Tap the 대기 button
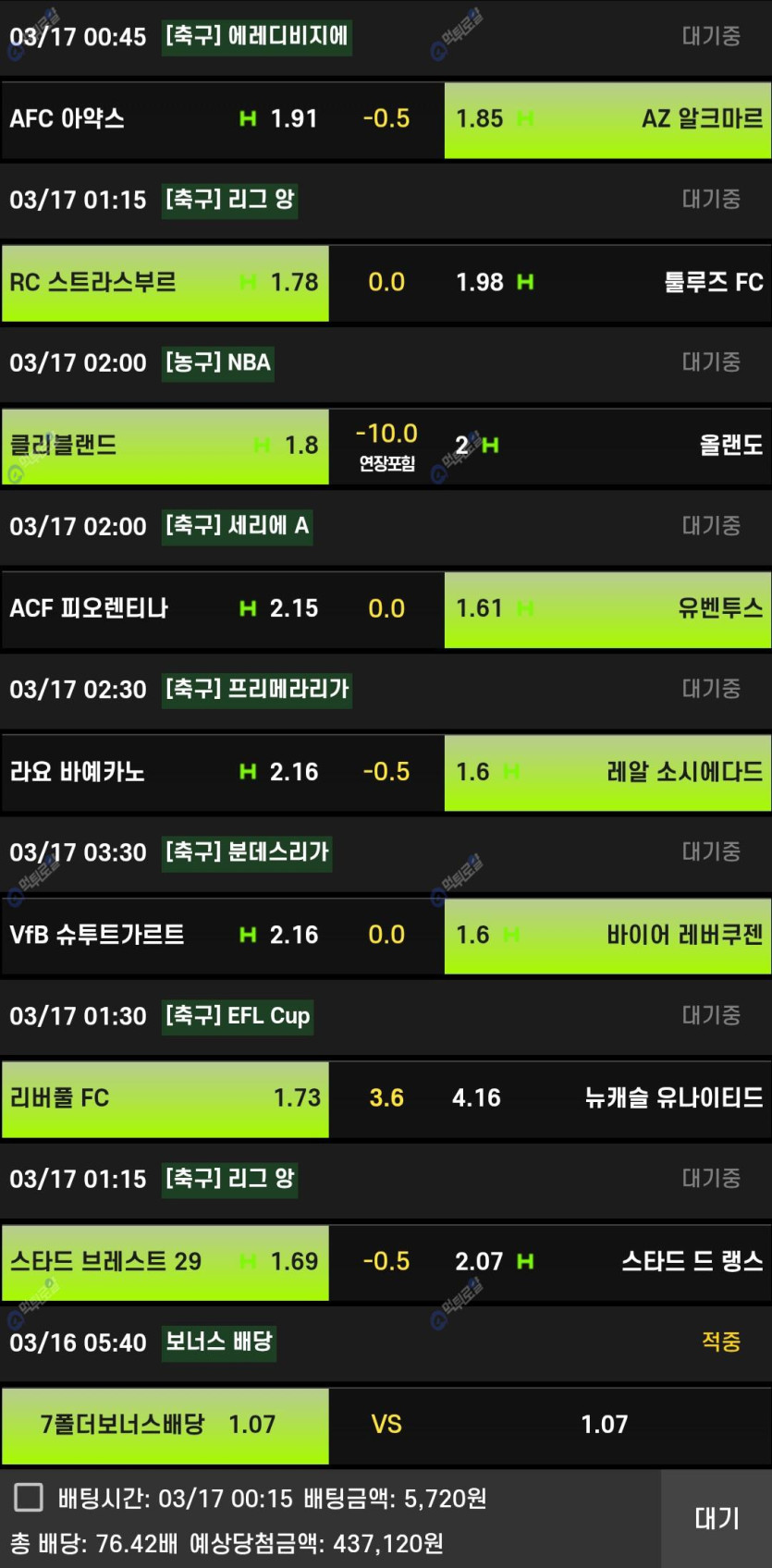The height and width of the screenshot is (1568, 772). [x=717, y=1518]
